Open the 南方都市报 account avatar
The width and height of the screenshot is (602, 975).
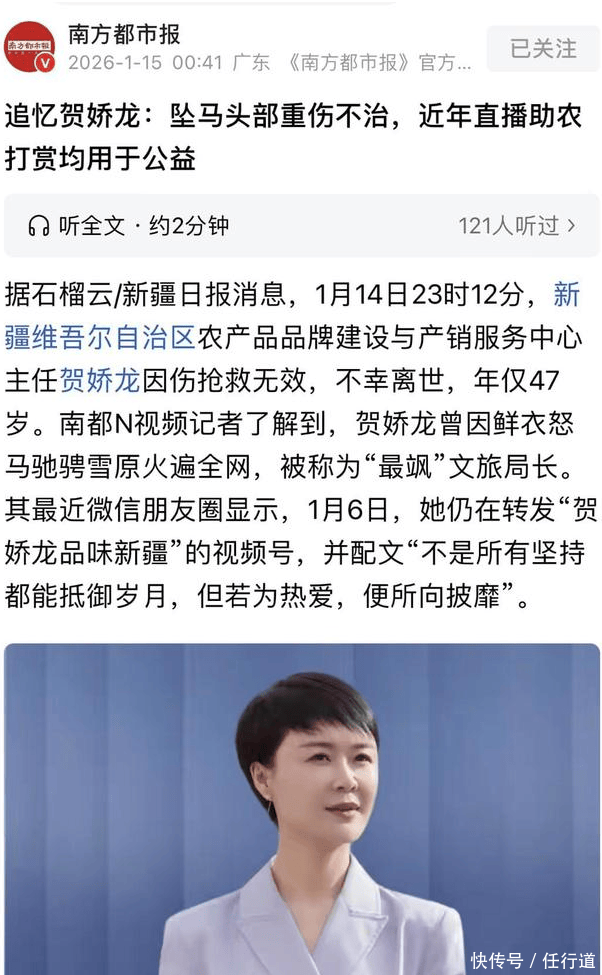tap(30, 47)
